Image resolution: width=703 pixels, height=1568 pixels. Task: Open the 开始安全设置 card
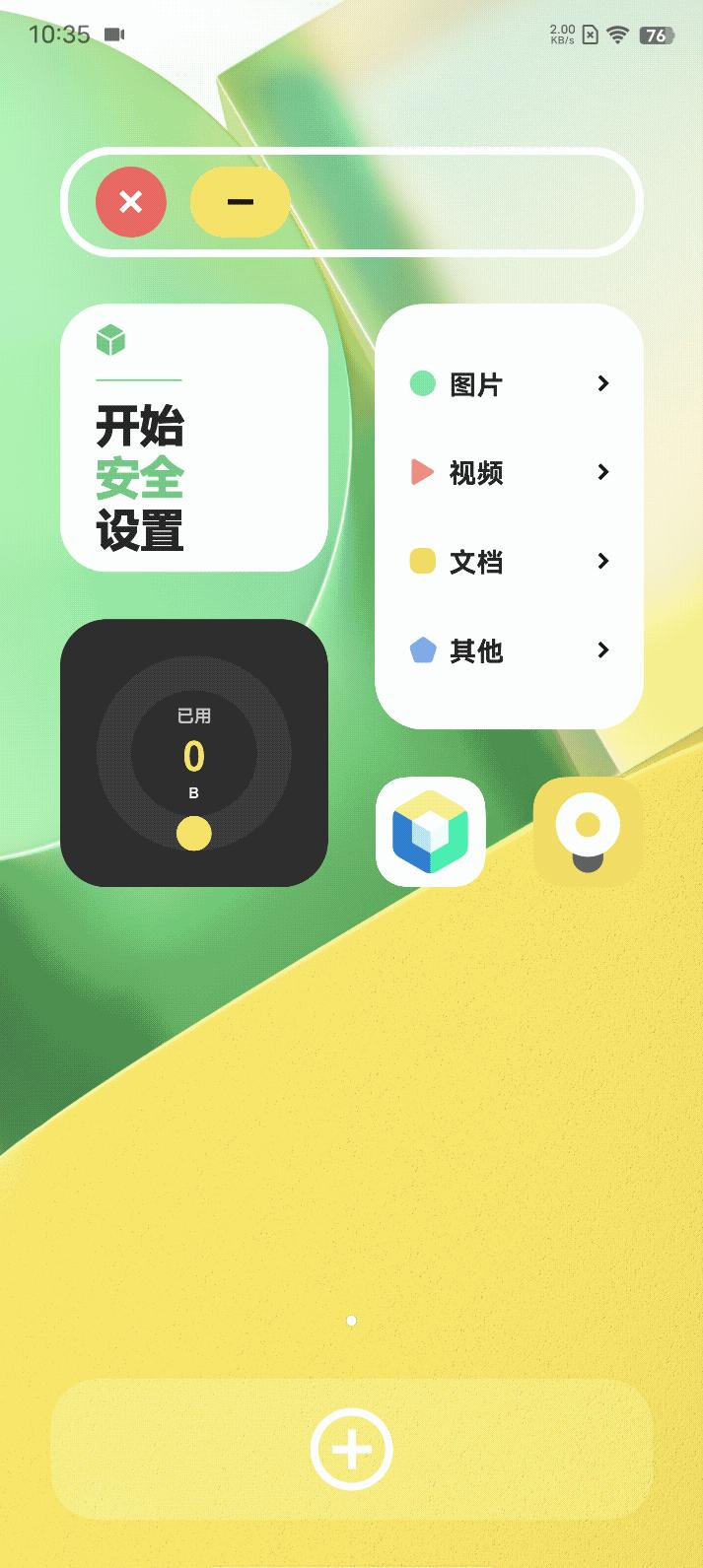coord(194,438)
